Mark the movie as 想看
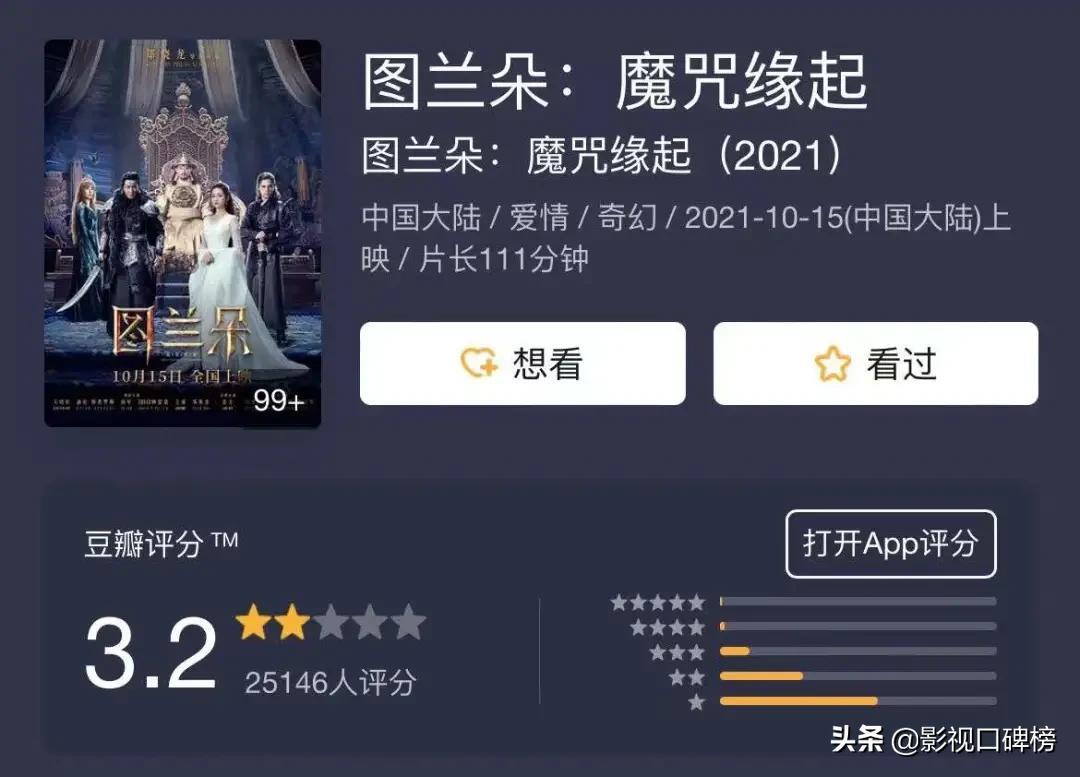1080x777 pixels. [522, 364]
